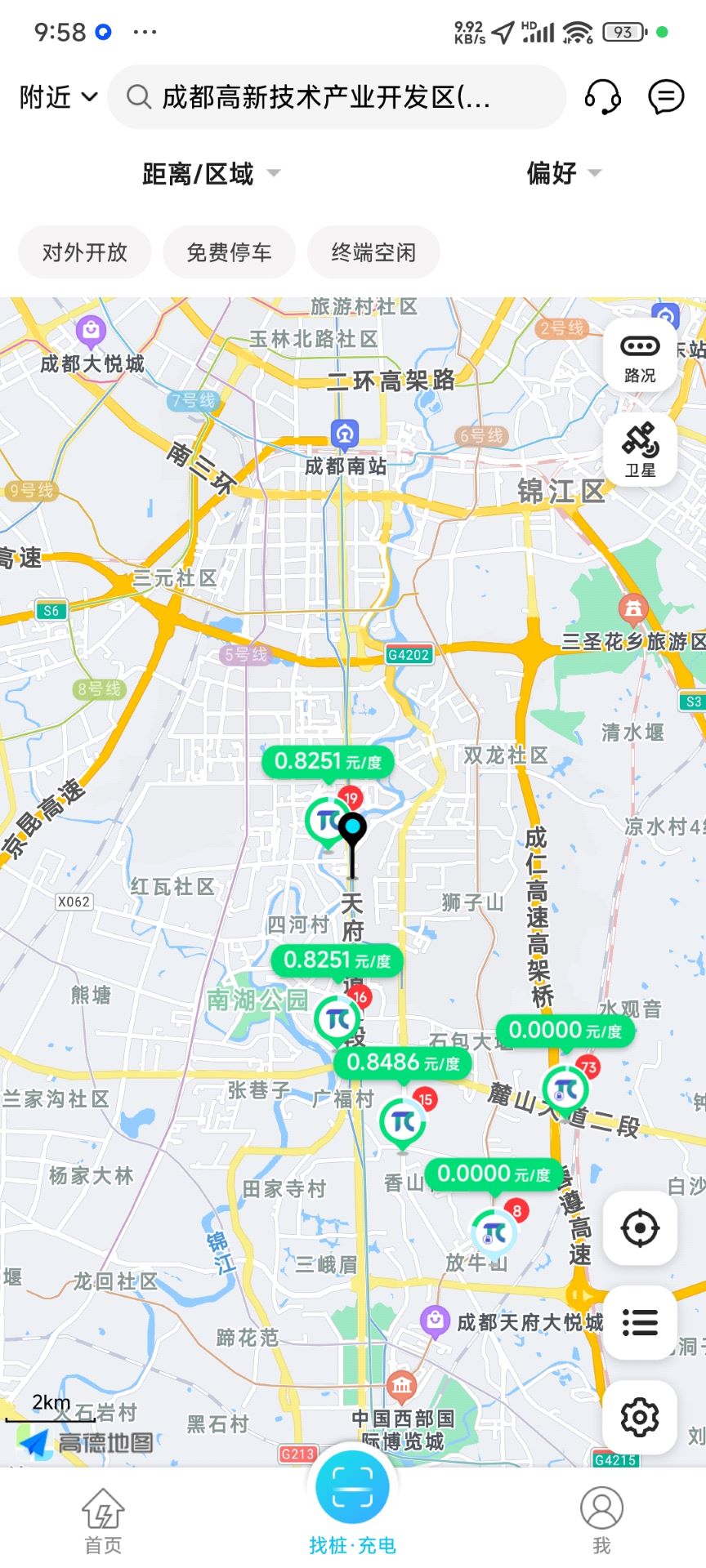Enable the 对外开放 filter
The image size is (706, 1568).
coord(83,252)
